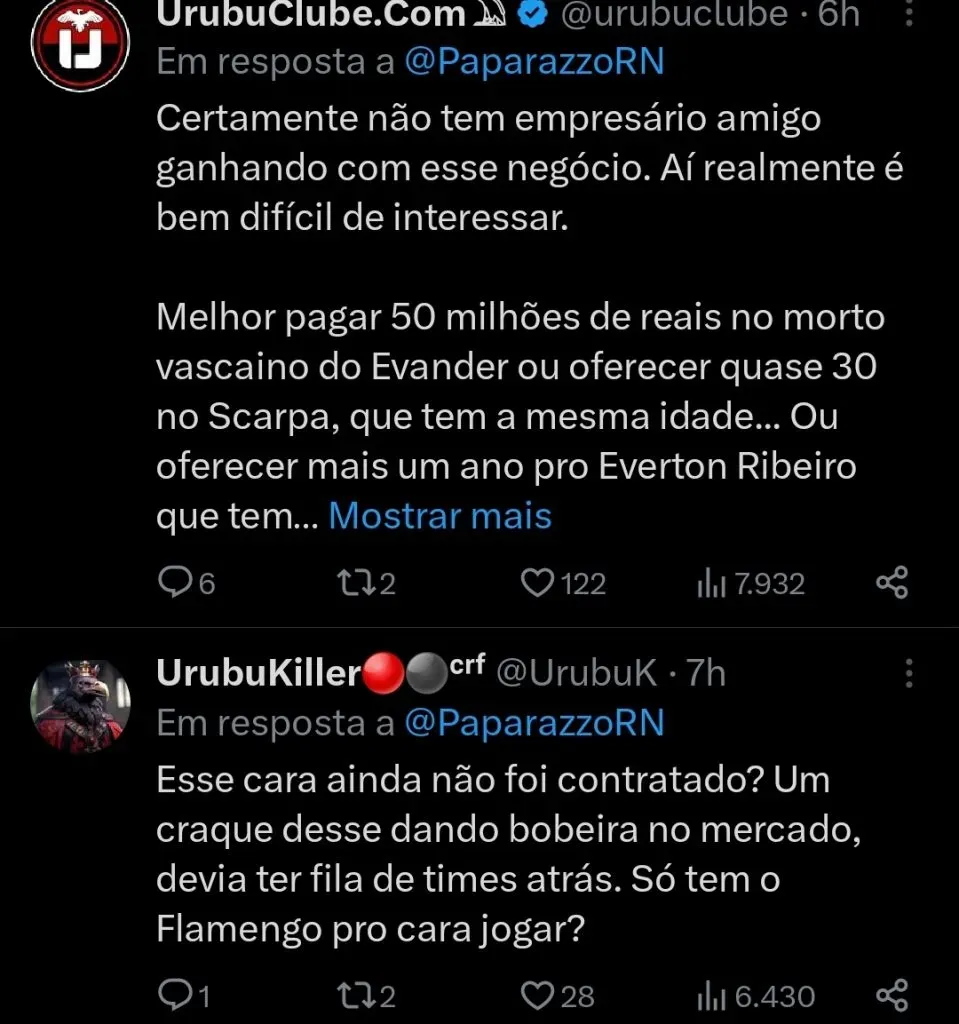This screenshot has width=959, height=1024.
Task: Expand tweet via Mostrar mais
Action: [440, 515]
